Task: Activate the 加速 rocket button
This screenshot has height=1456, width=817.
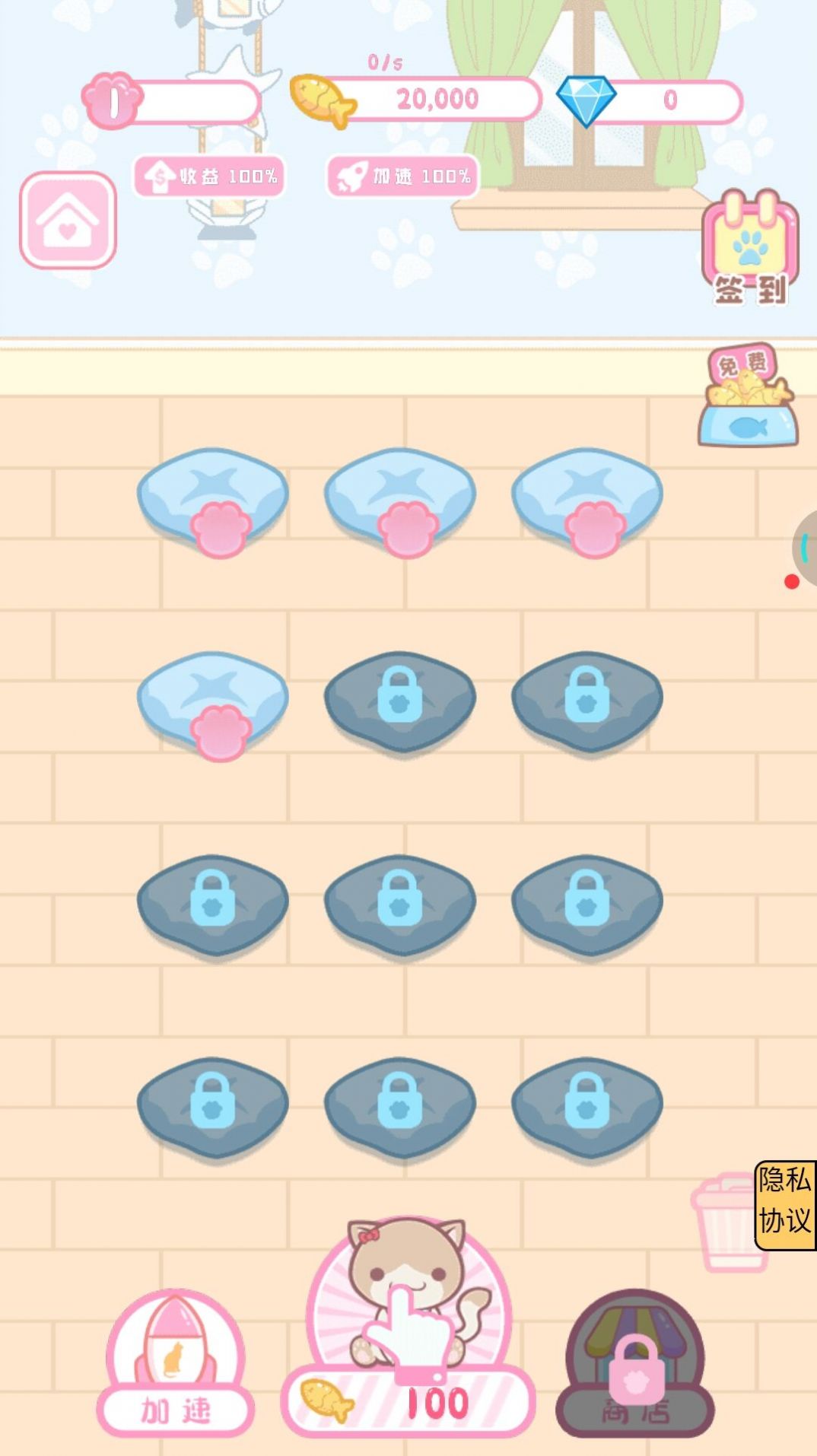Action: click(175, 1362)
